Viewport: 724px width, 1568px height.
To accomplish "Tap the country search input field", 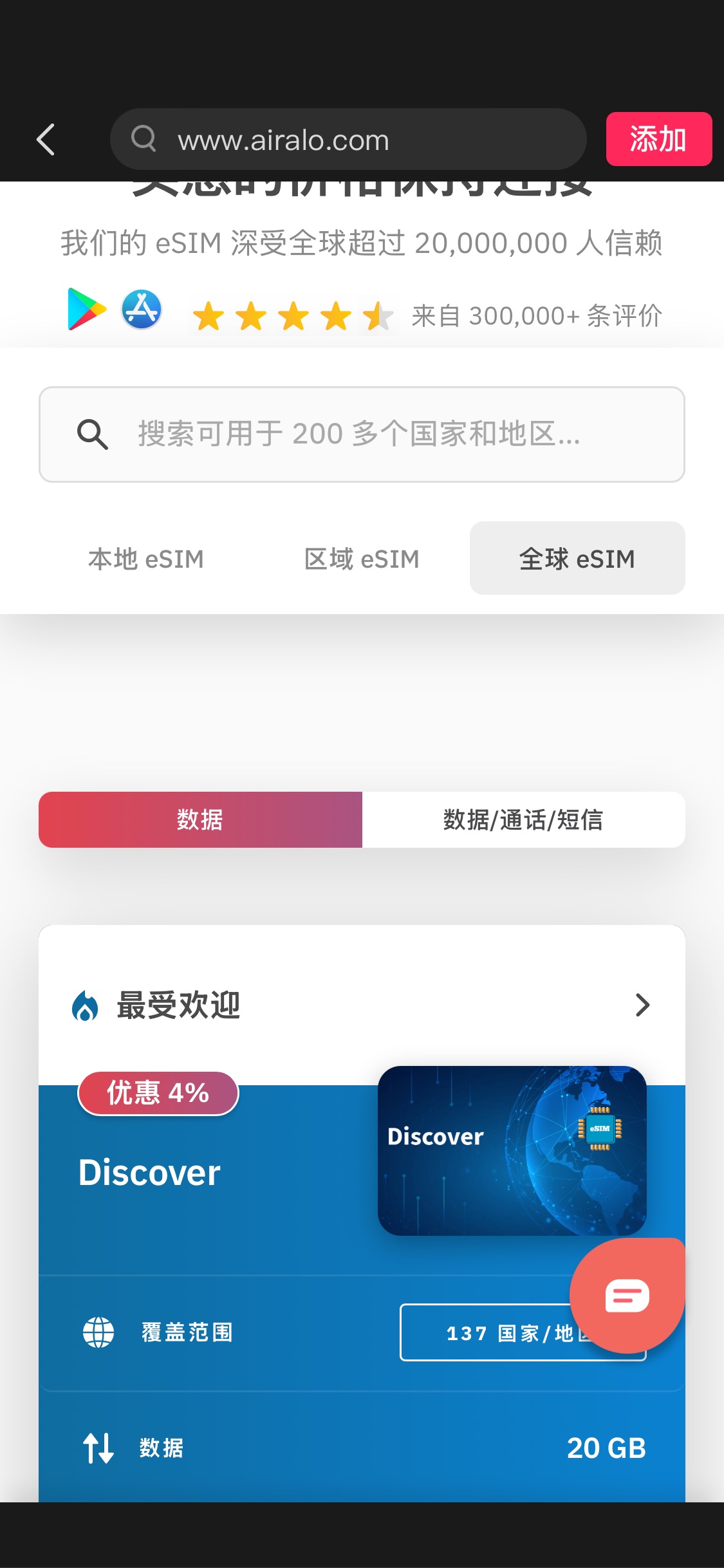I will pos(360,435).
